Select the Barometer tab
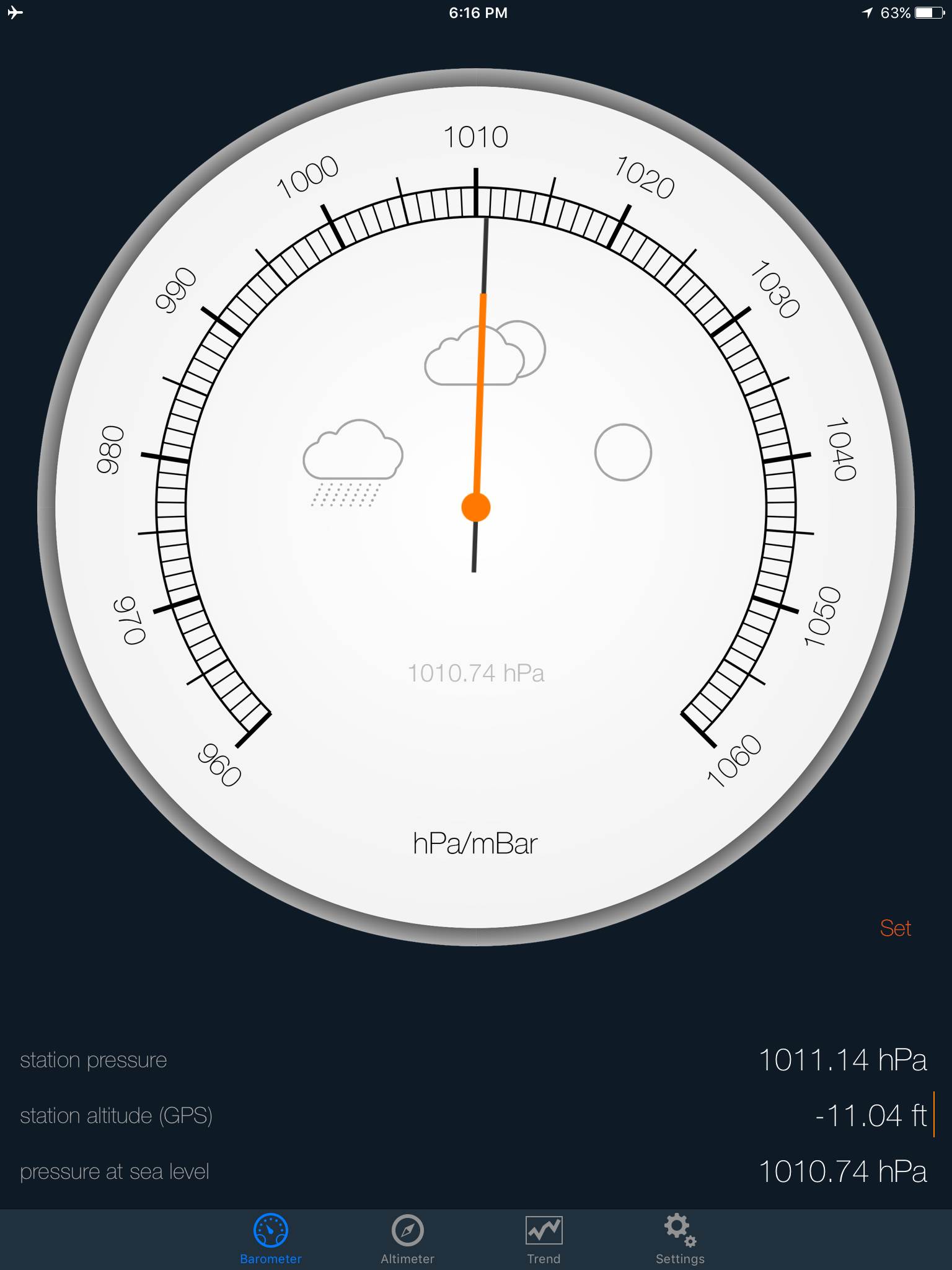952x1270 pixels. pyautogui.click(x=271, y=1238)
